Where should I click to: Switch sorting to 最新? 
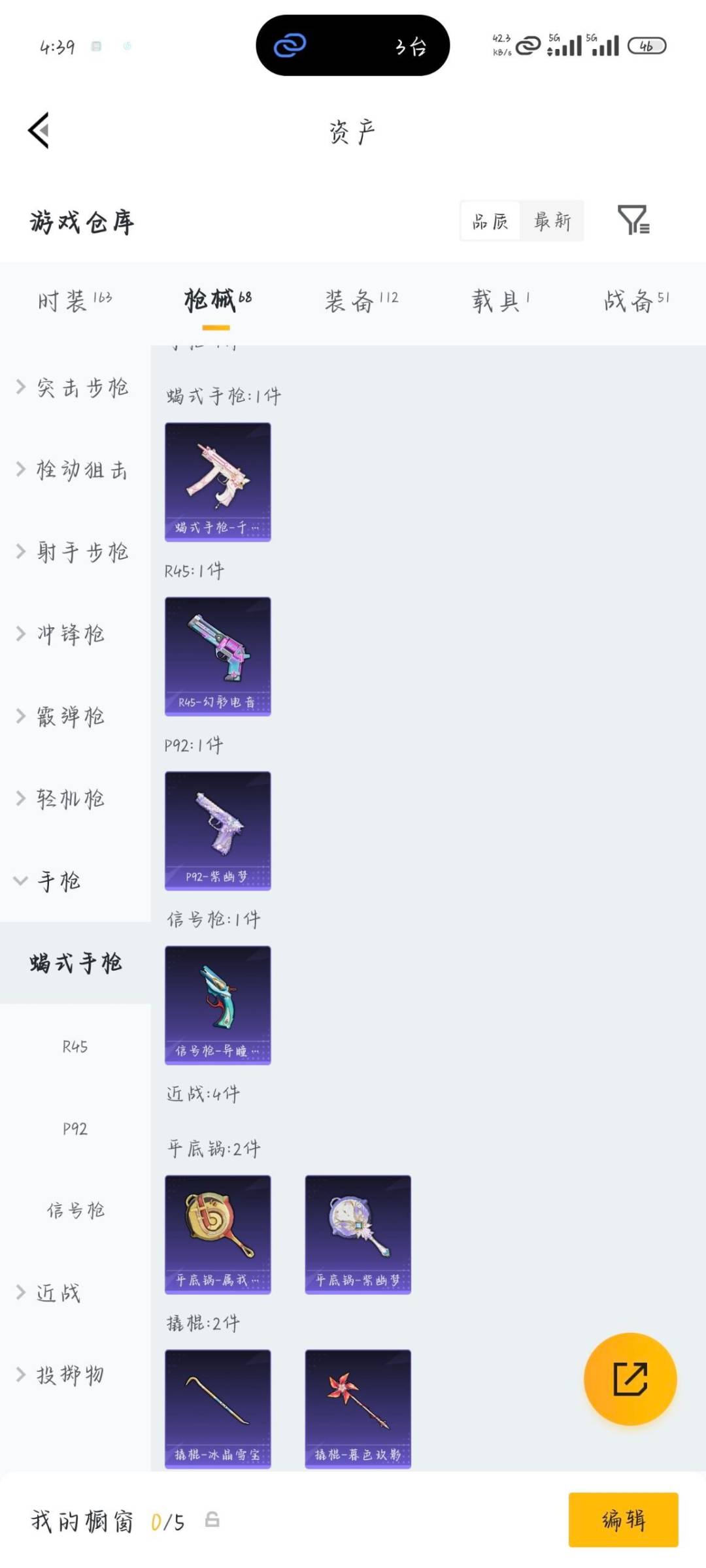(x=552, y=221)
